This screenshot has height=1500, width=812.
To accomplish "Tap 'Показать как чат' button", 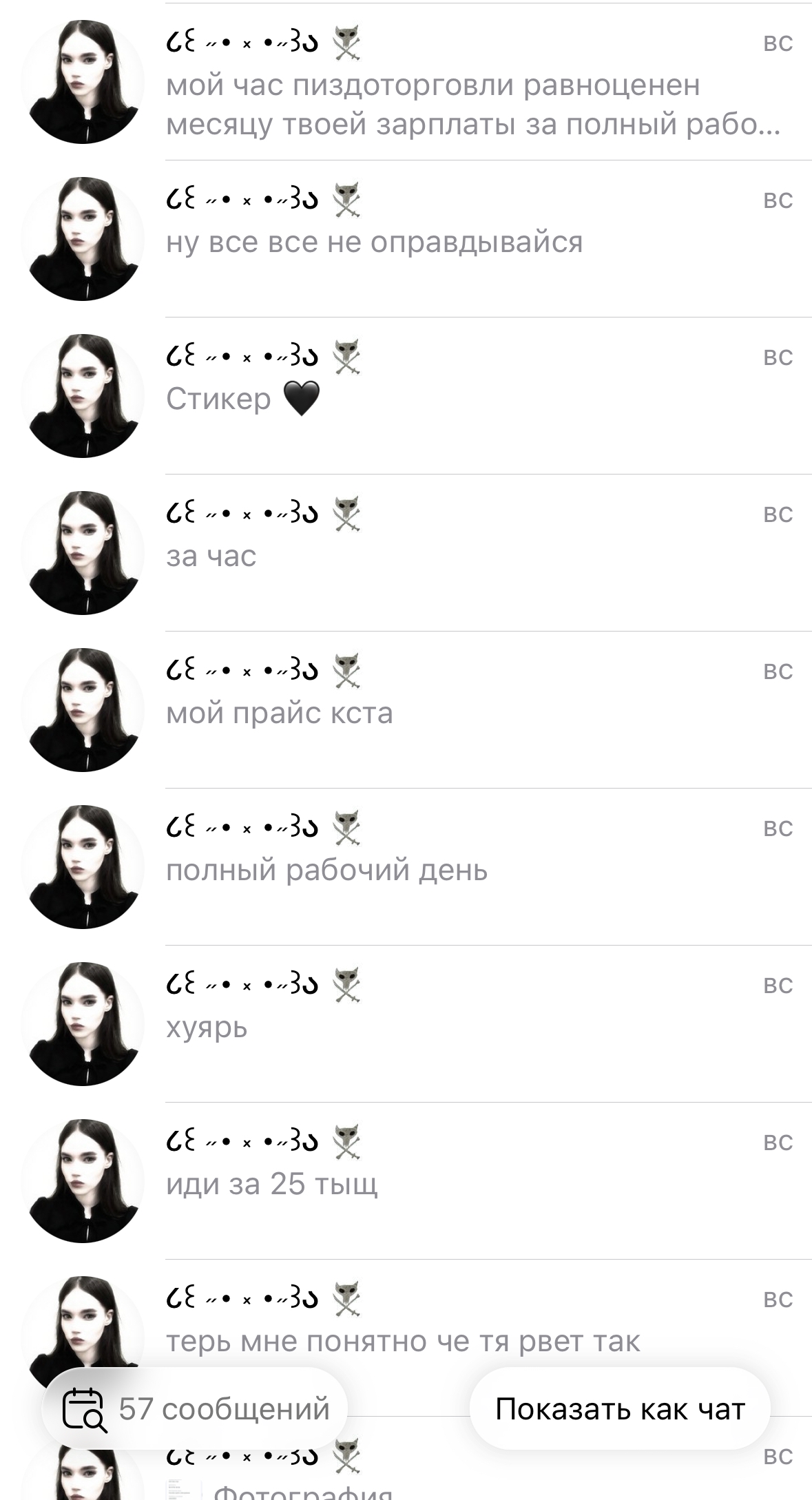I will coord(619,1408).
